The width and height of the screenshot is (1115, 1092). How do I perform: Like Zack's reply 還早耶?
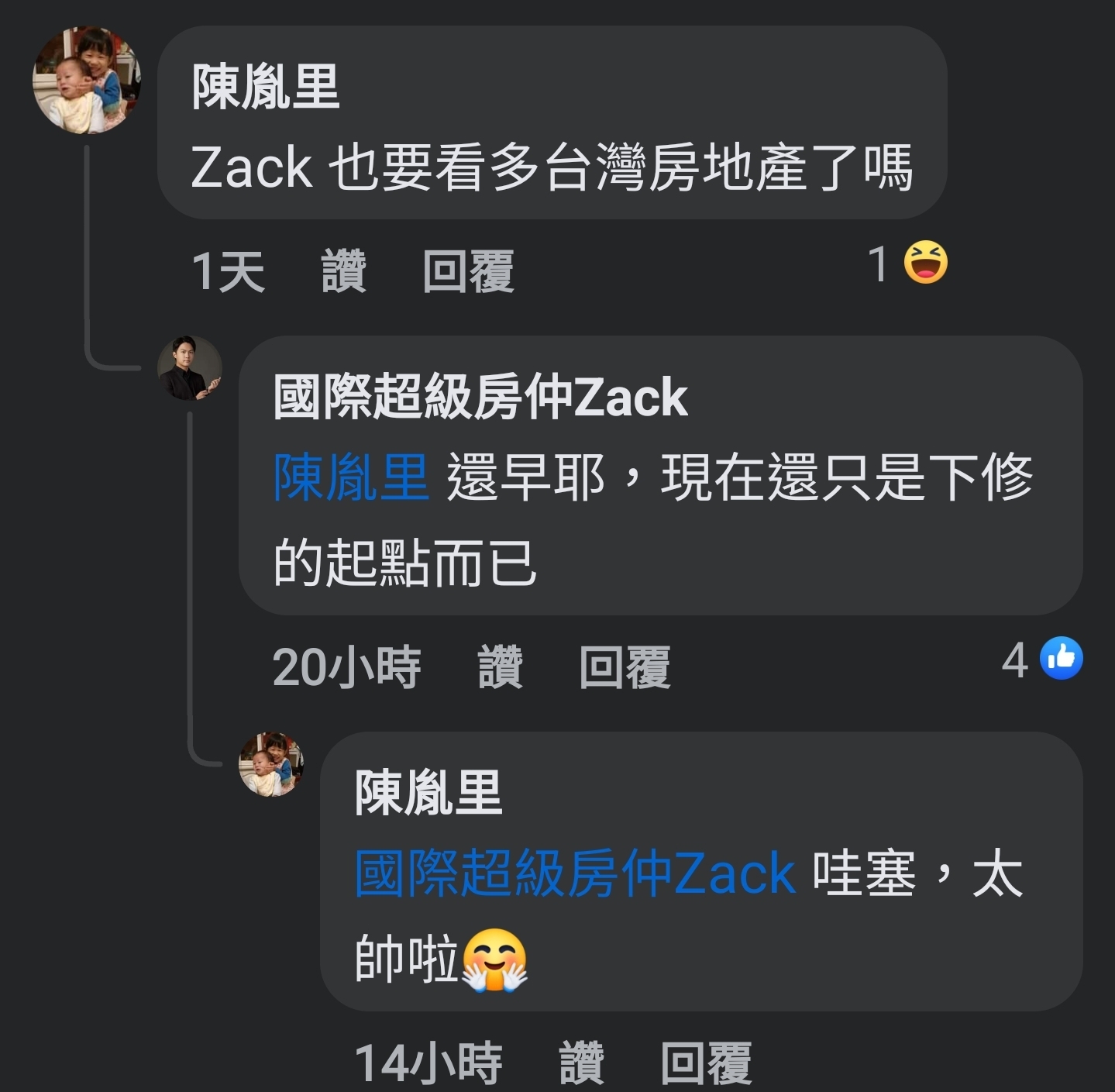coord(500,667)
